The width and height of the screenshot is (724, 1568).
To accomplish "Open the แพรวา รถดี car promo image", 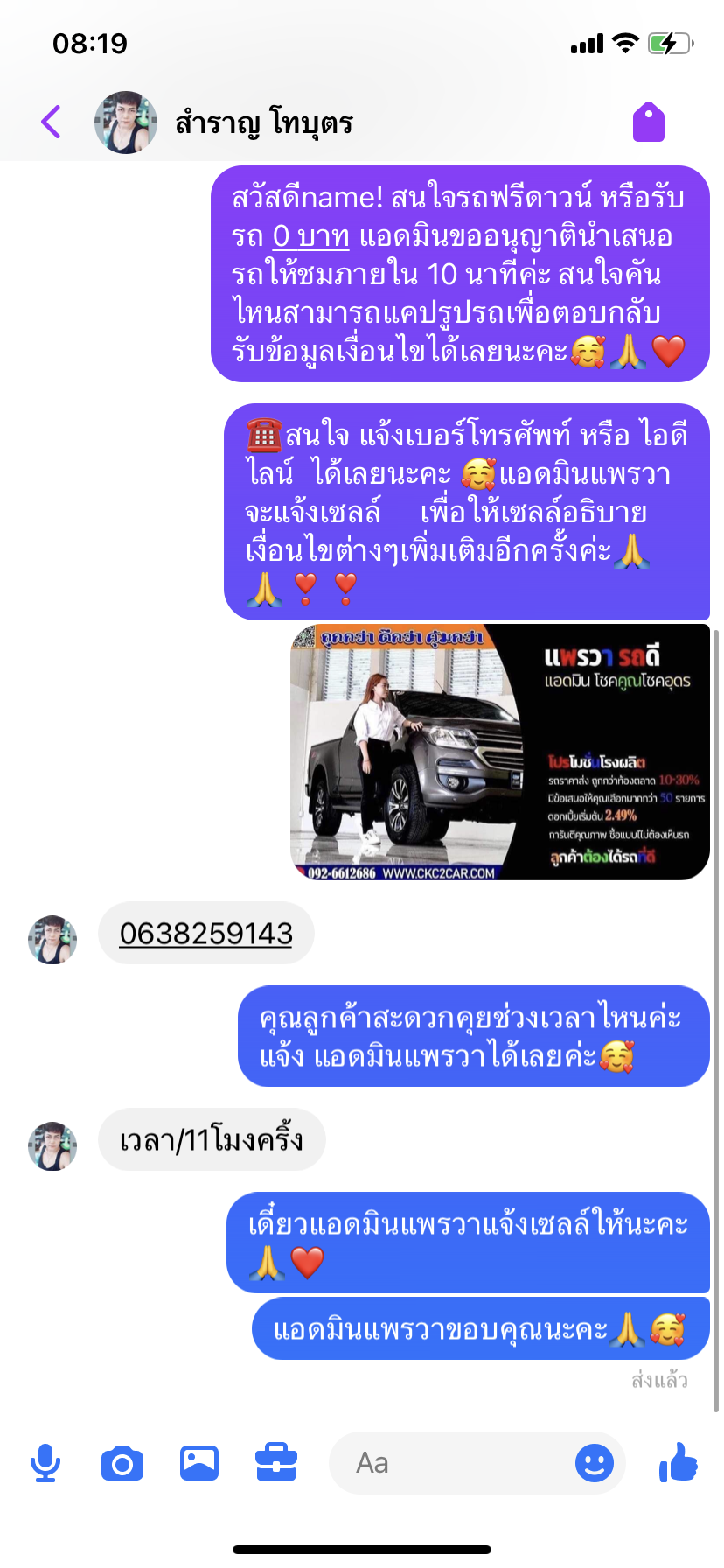I will point(499,752).
